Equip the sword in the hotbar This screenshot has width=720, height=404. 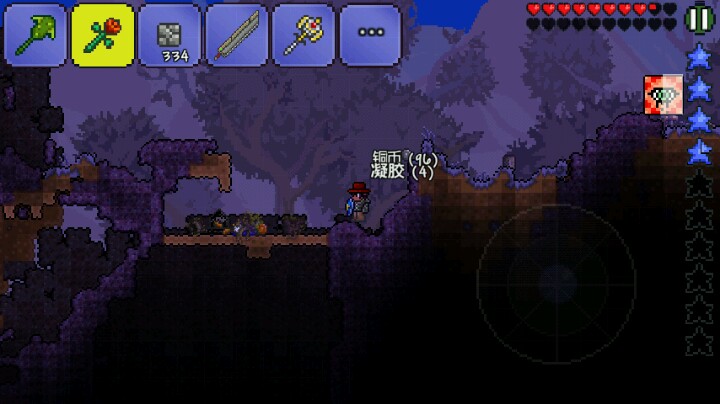(x=236, y=35)
